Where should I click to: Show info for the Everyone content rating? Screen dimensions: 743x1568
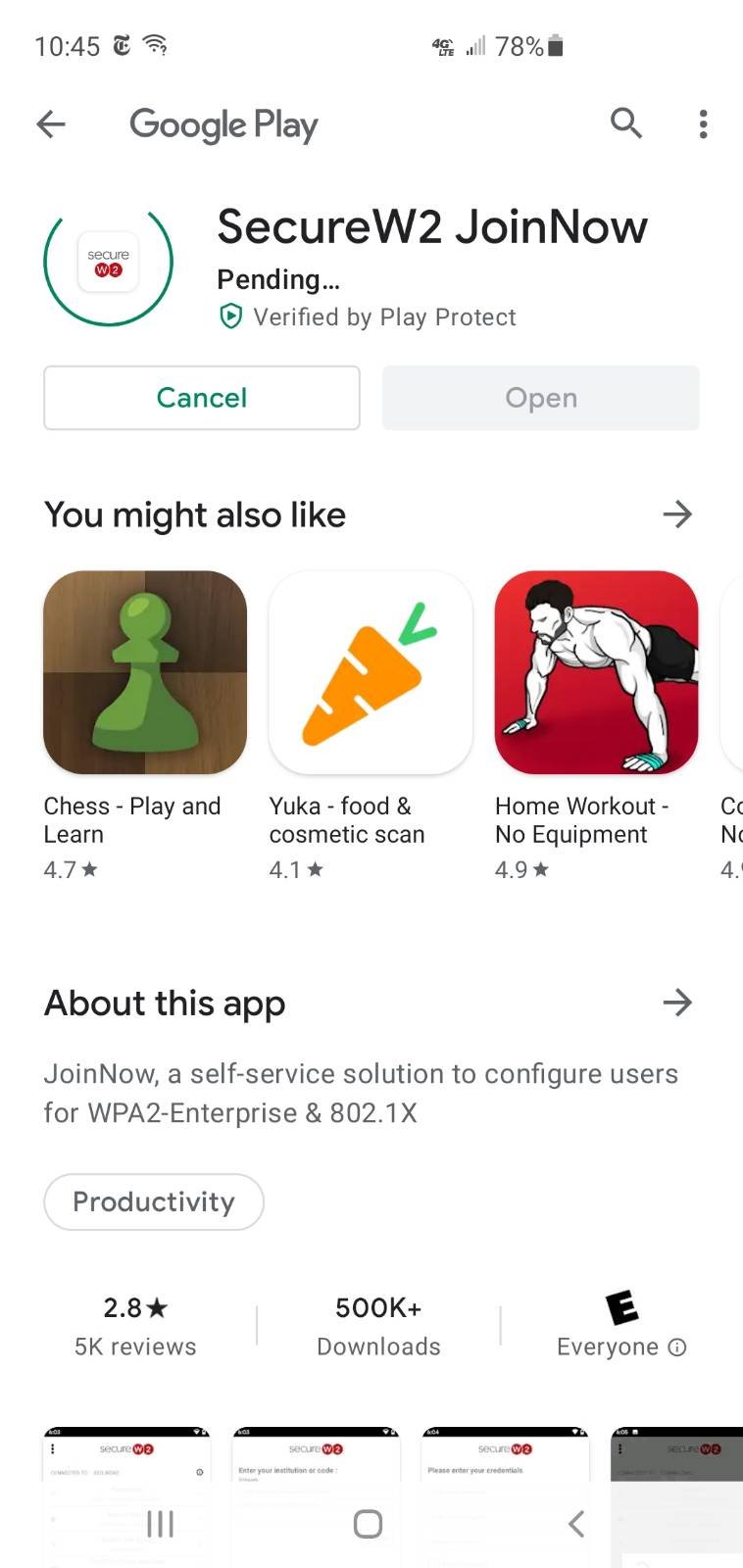point(676,1347)
